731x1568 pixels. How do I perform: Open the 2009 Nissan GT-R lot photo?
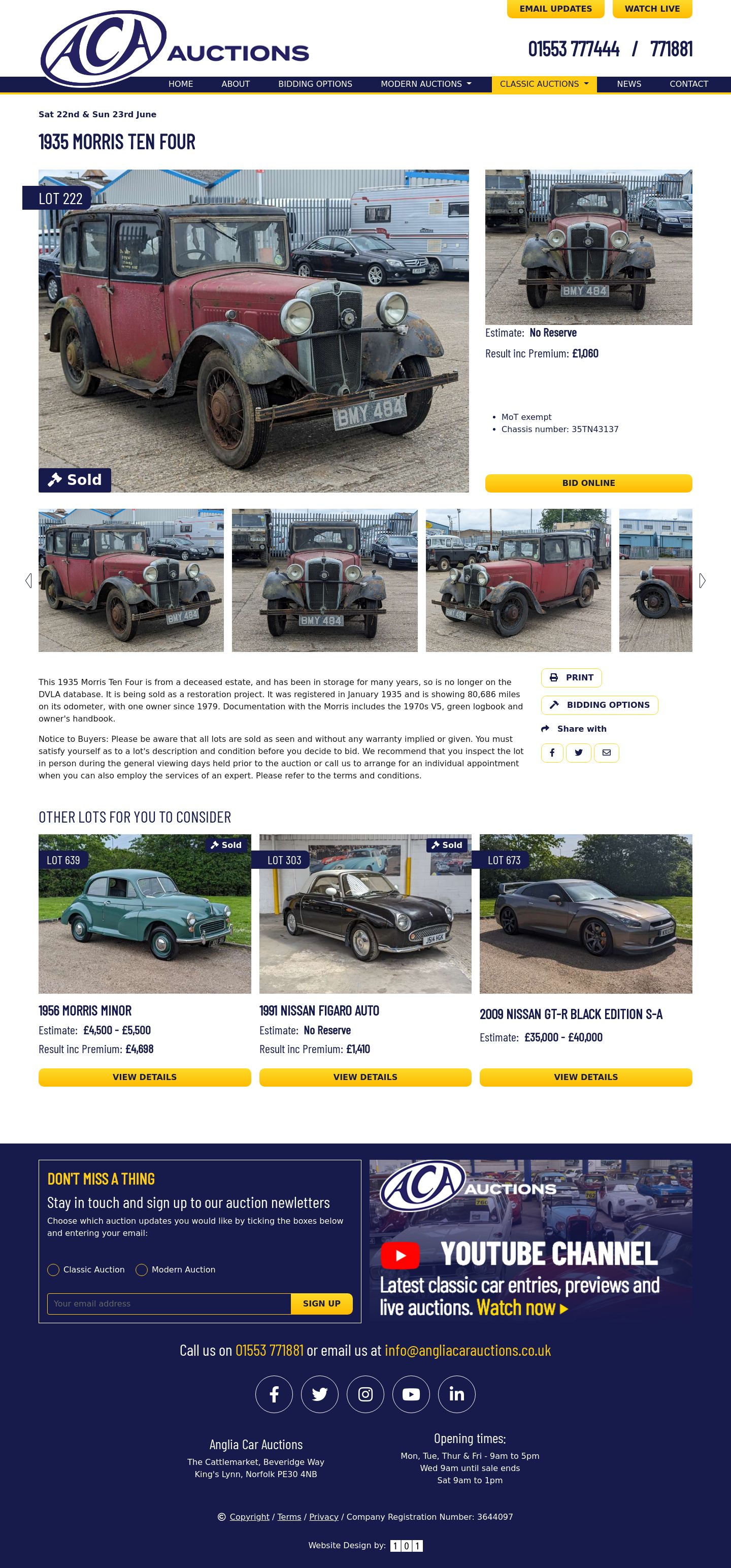coord(585,913)
